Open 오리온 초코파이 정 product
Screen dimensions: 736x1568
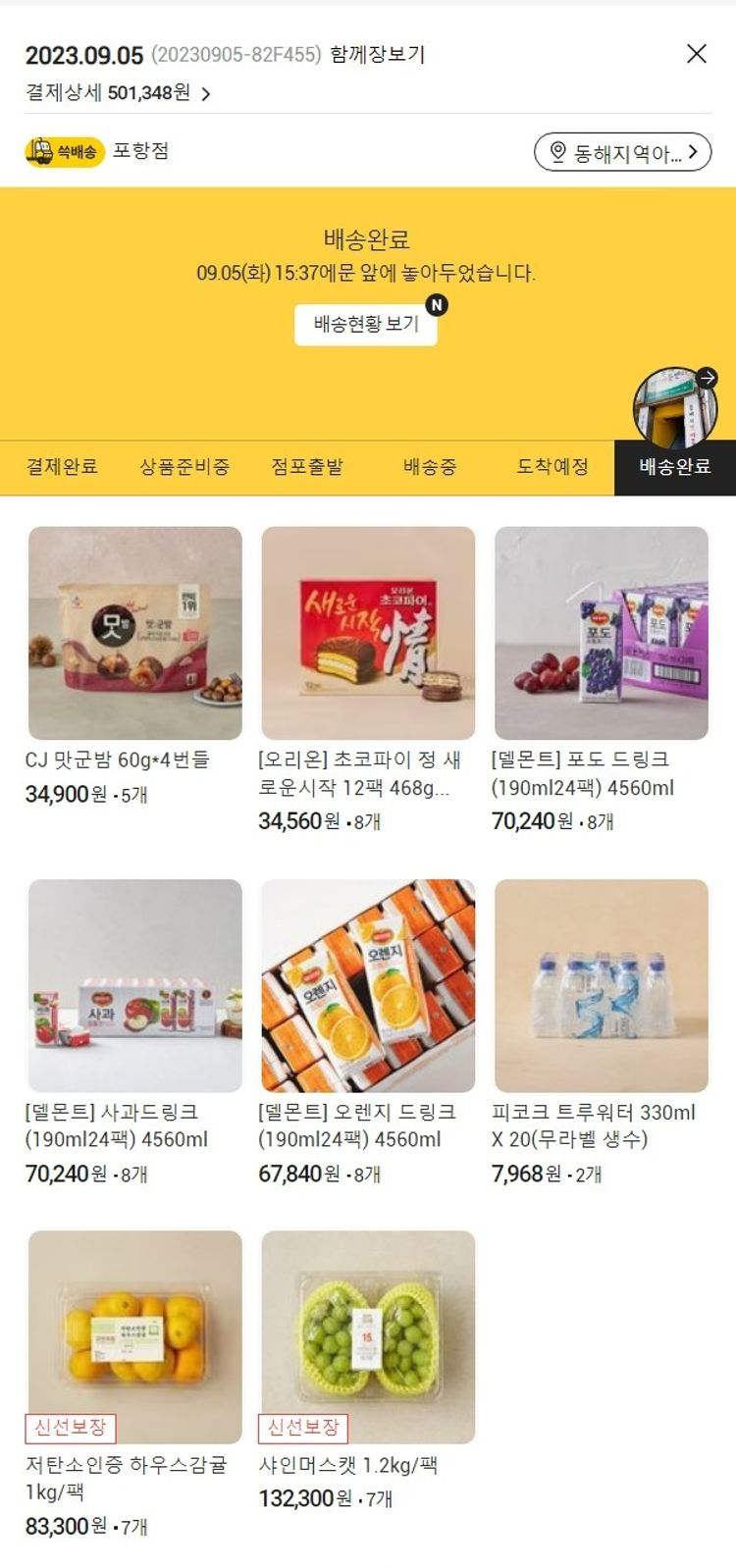point(368,634)
